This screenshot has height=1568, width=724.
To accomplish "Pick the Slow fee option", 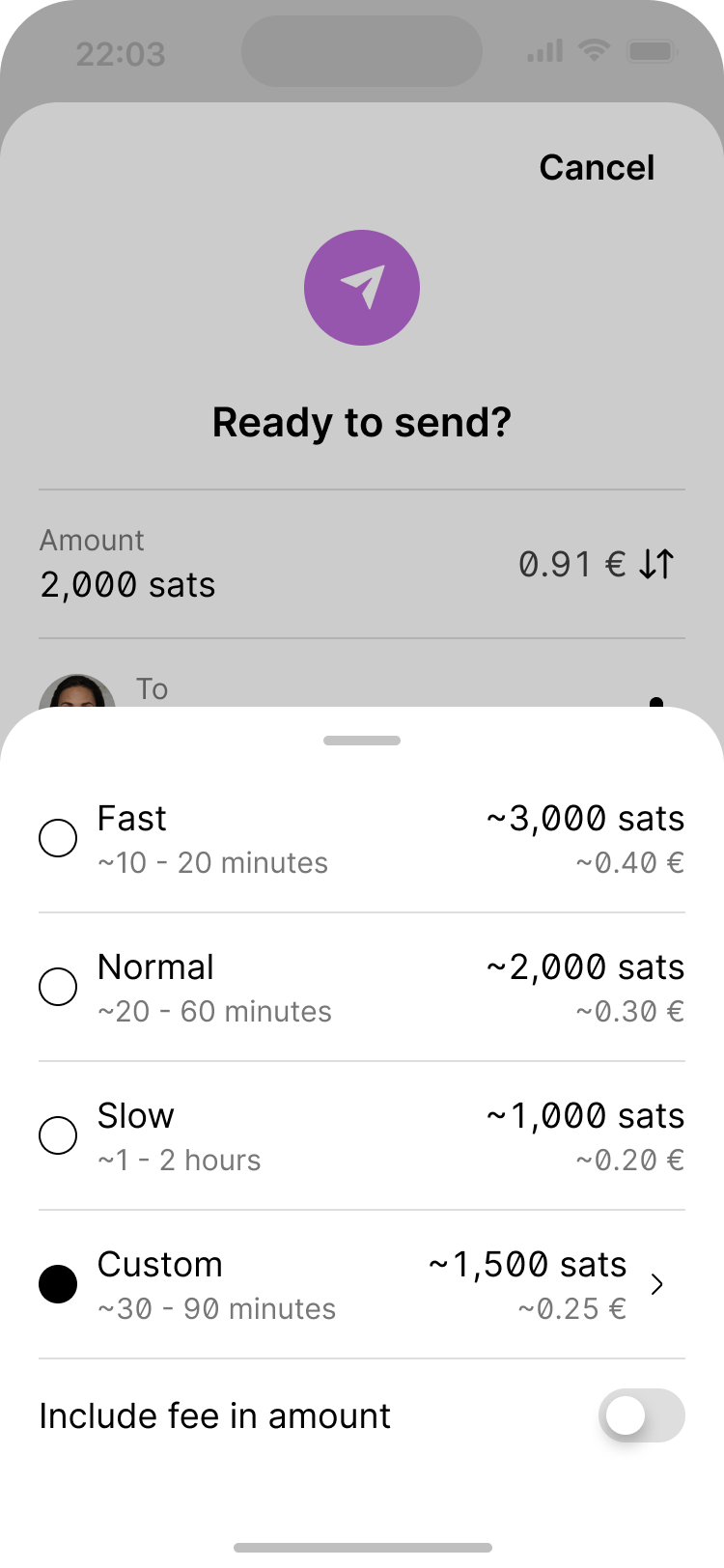I will pos(58,1135).
